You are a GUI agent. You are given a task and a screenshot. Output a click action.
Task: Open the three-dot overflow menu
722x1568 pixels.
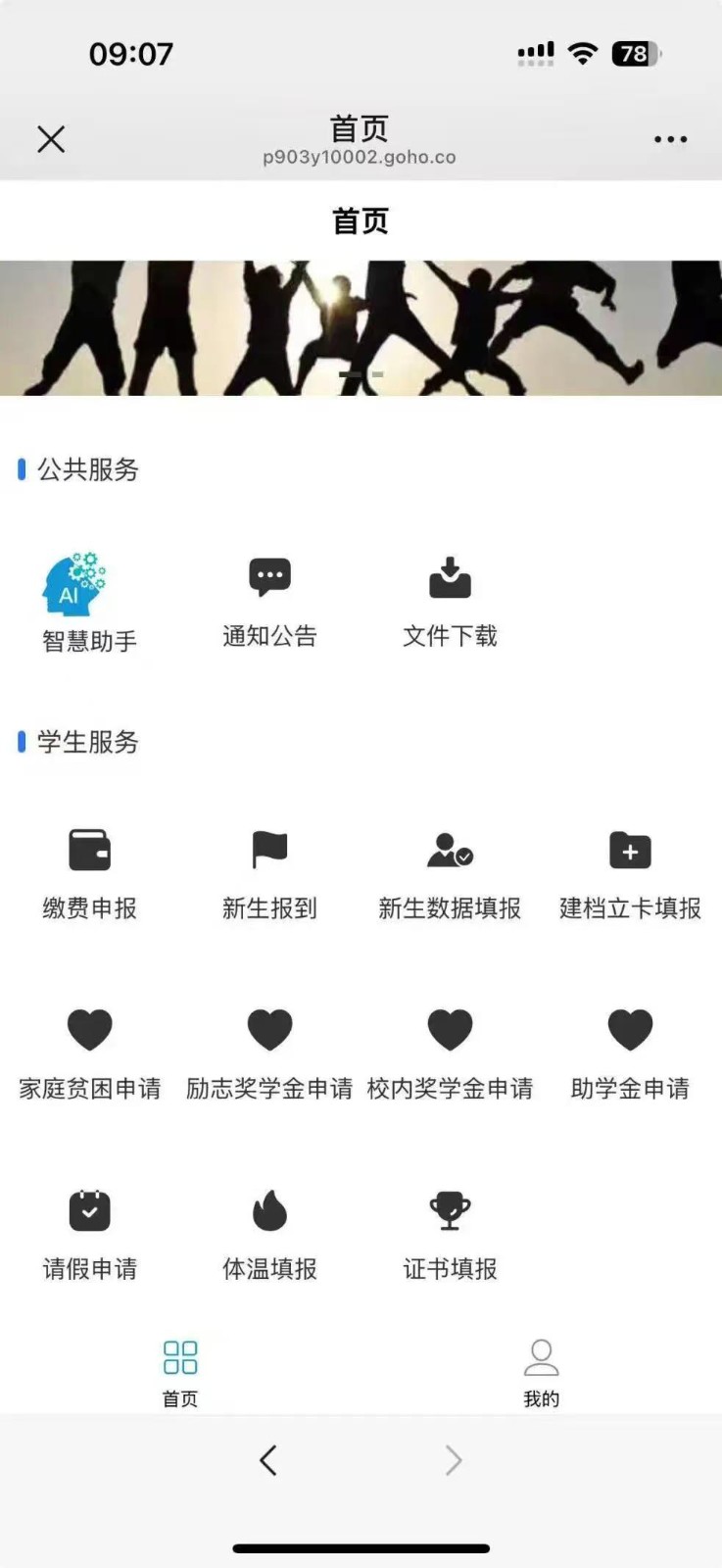point(670,139)
